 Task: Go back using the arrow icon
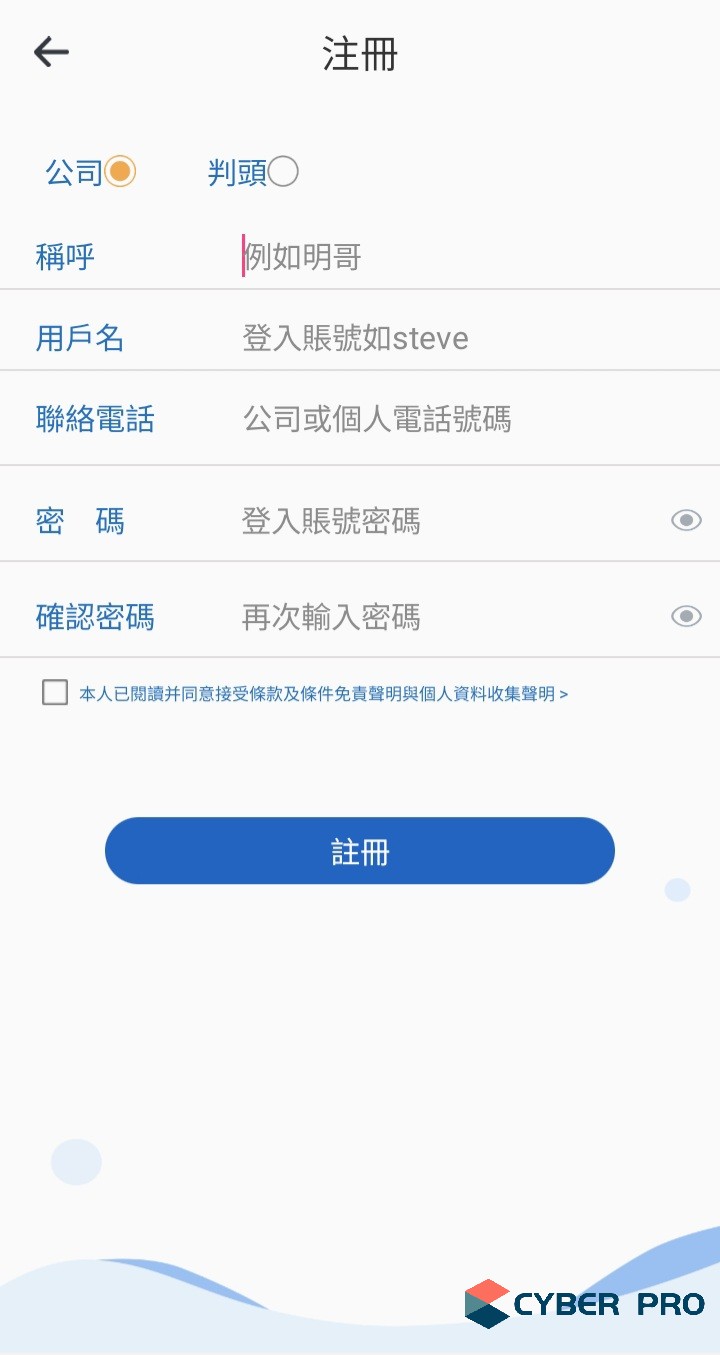51,52
